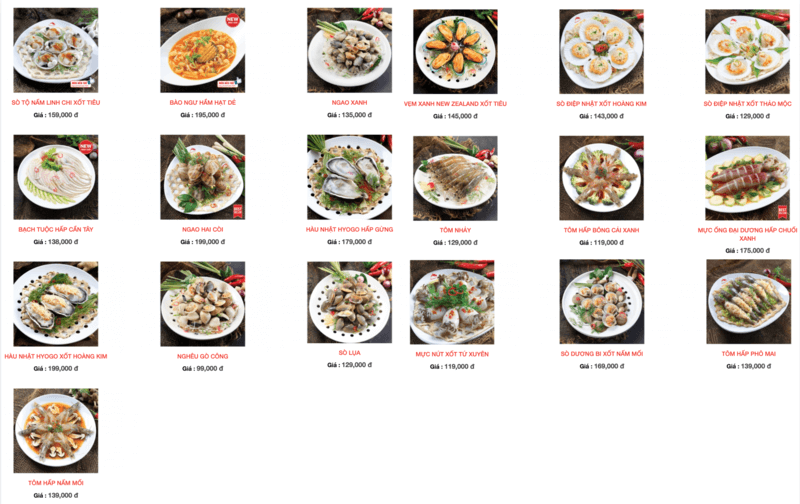Open Vẹm Xanh New Zealand Xốt Tiêu
The image size is (800, 504).
pyautogui.click(x=455, y=51)
